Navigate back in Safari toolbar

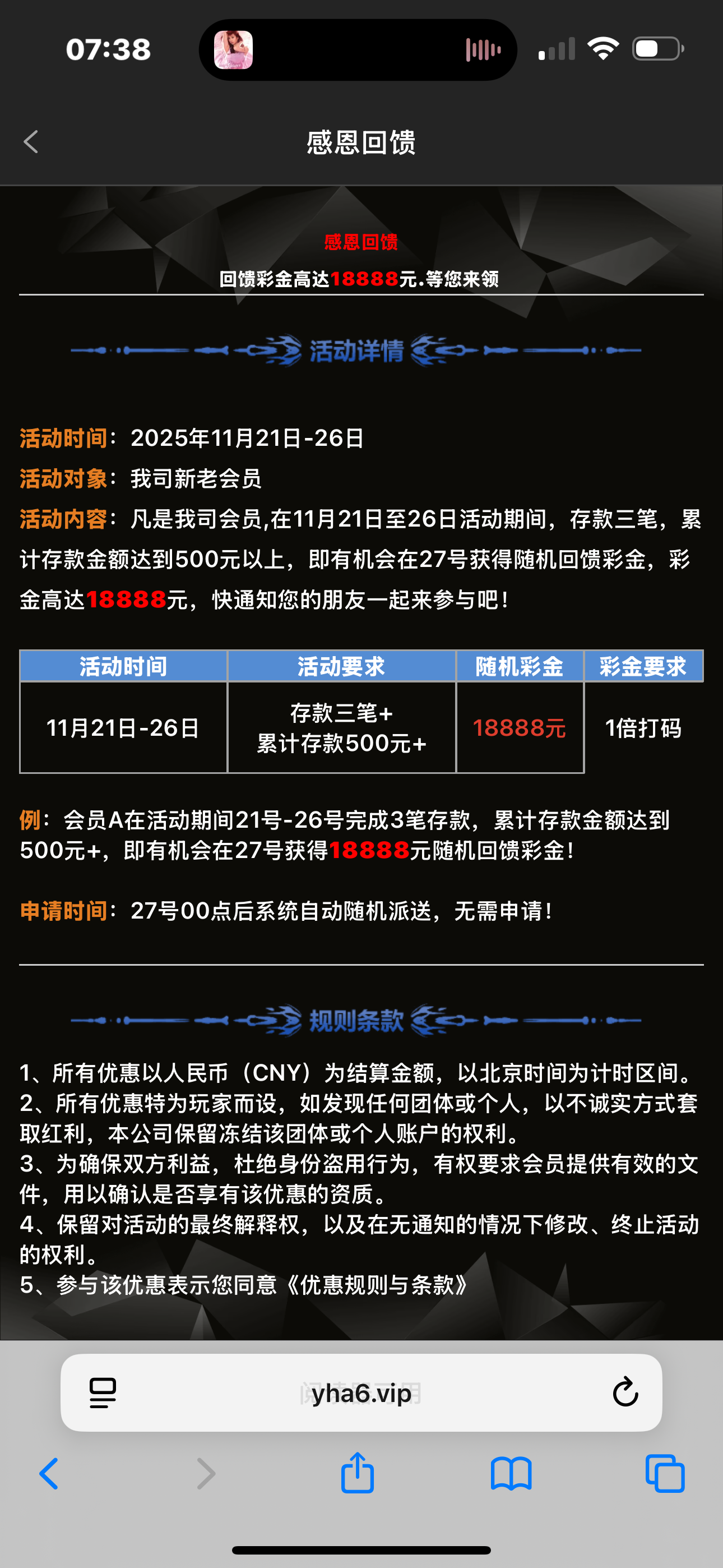pyautogui.click(x=49, y=1474)
